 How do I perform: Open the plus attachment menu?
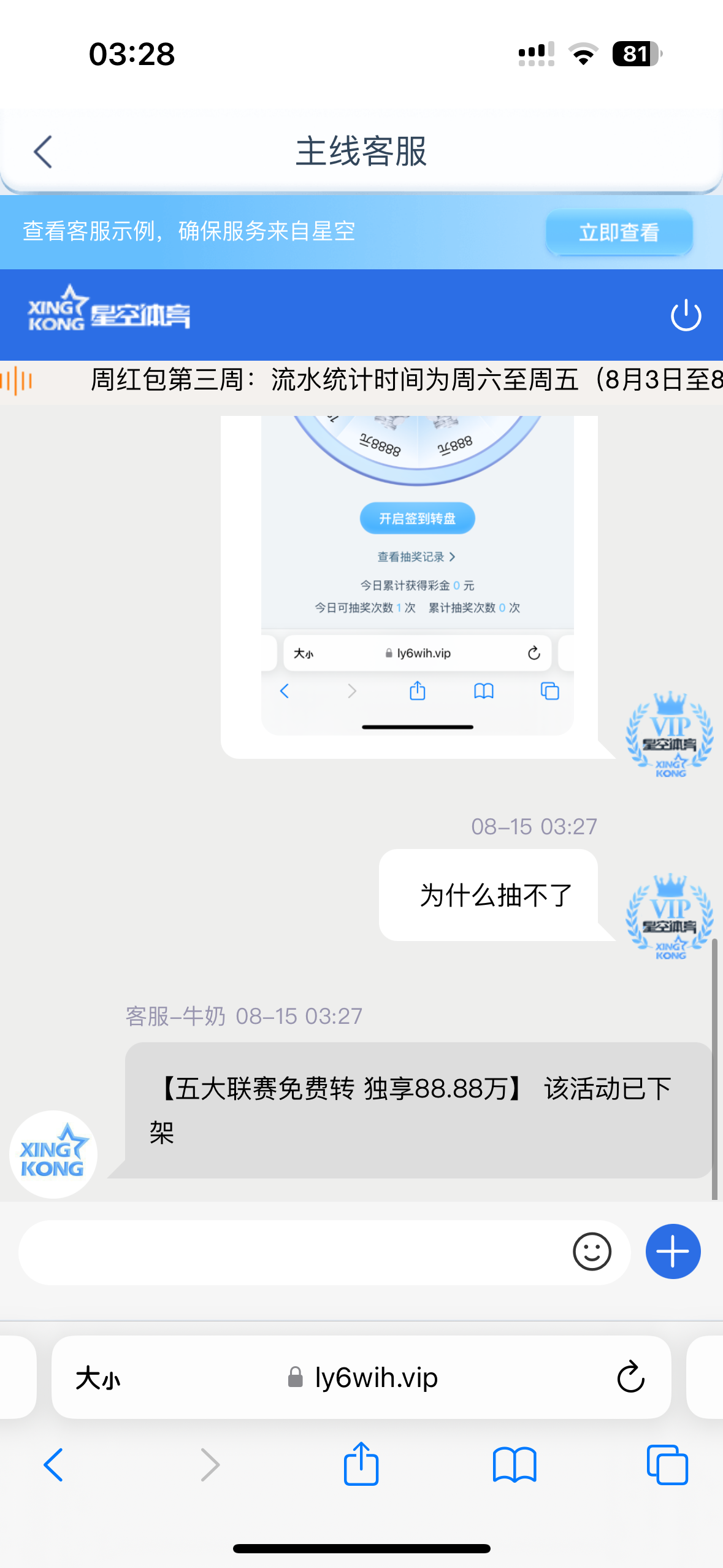pos(673,1252)
